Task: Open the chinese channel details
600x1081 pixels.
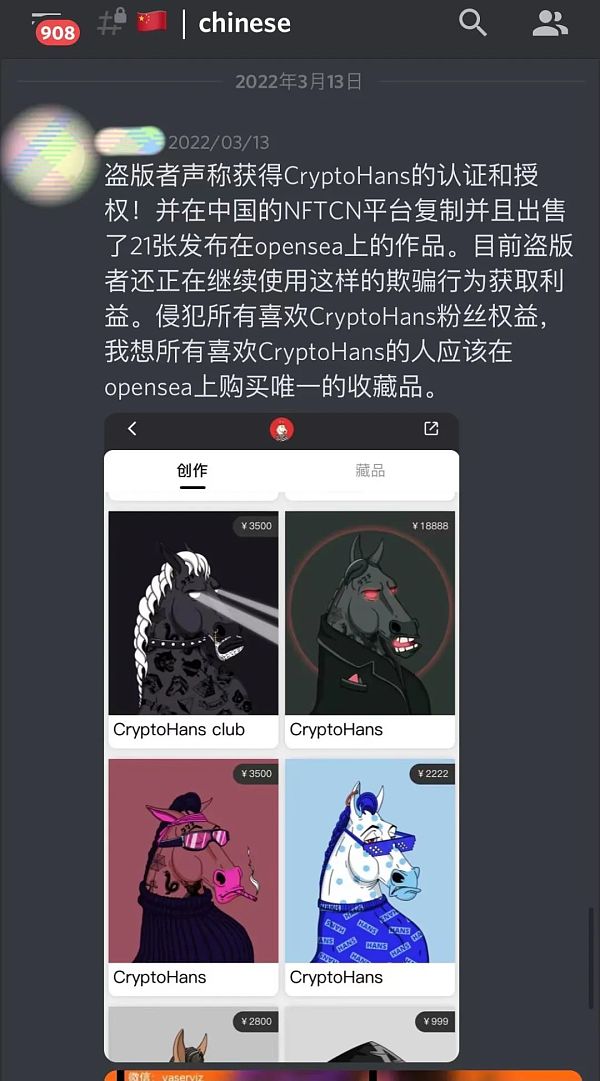Action: (244, 23)
